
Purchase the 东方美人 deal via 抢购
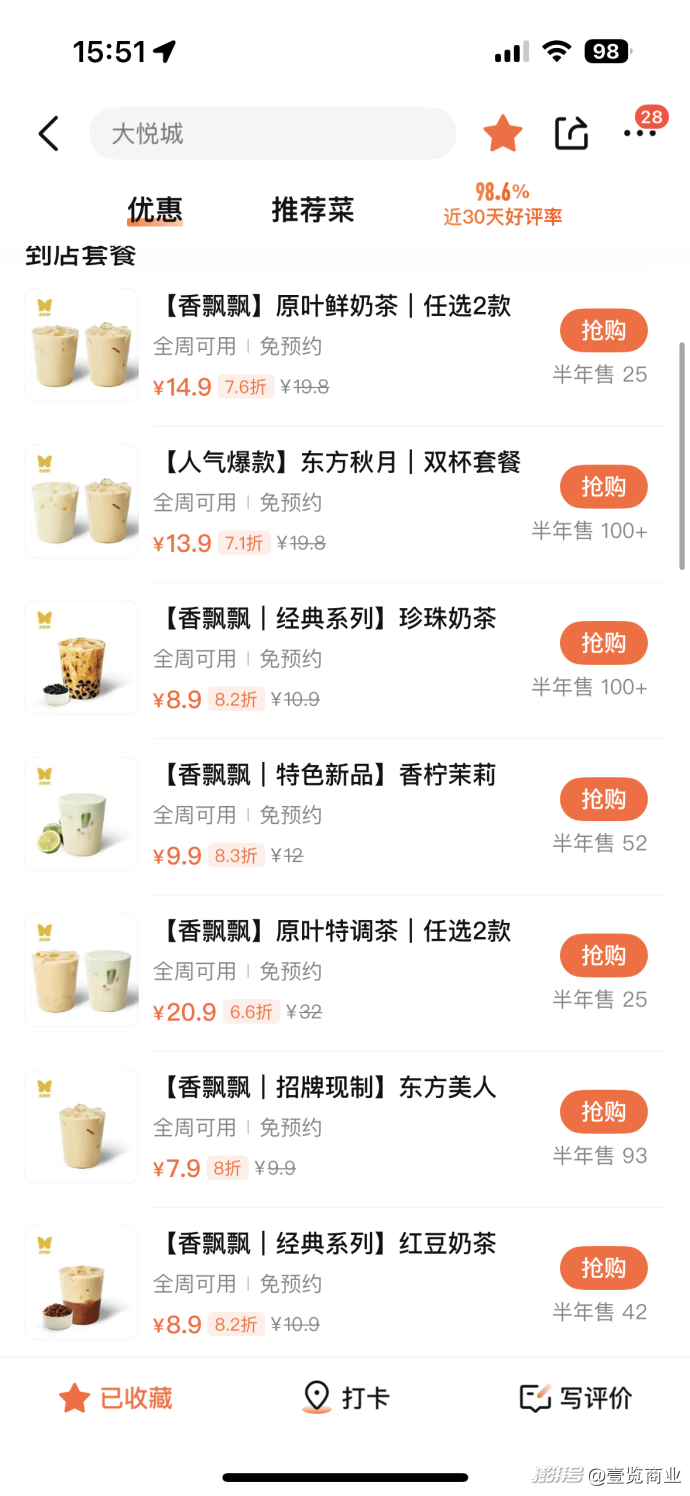coord(603,1112)
